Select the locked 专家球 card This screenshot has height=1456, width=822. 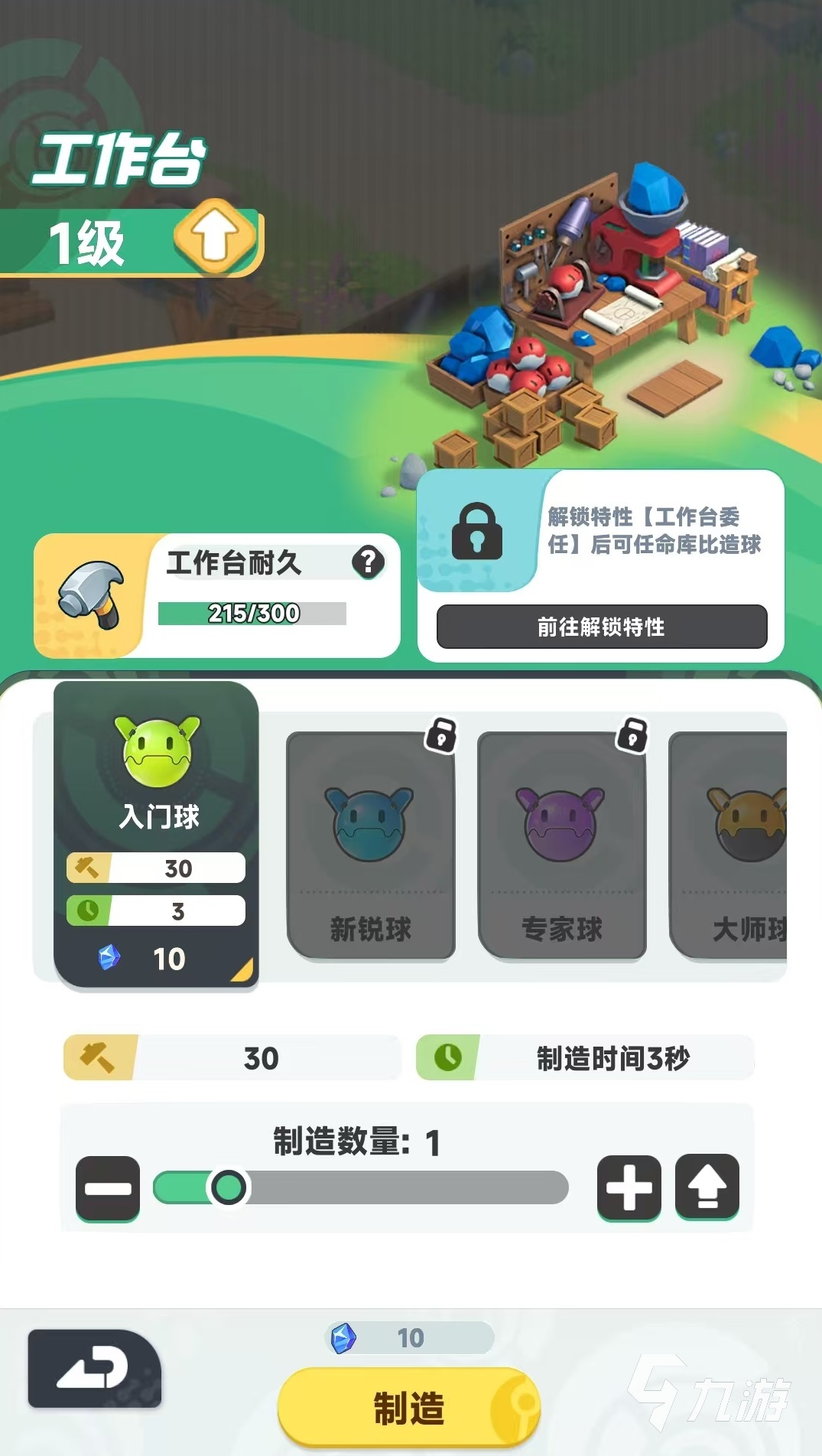click(x=562, y=845)
